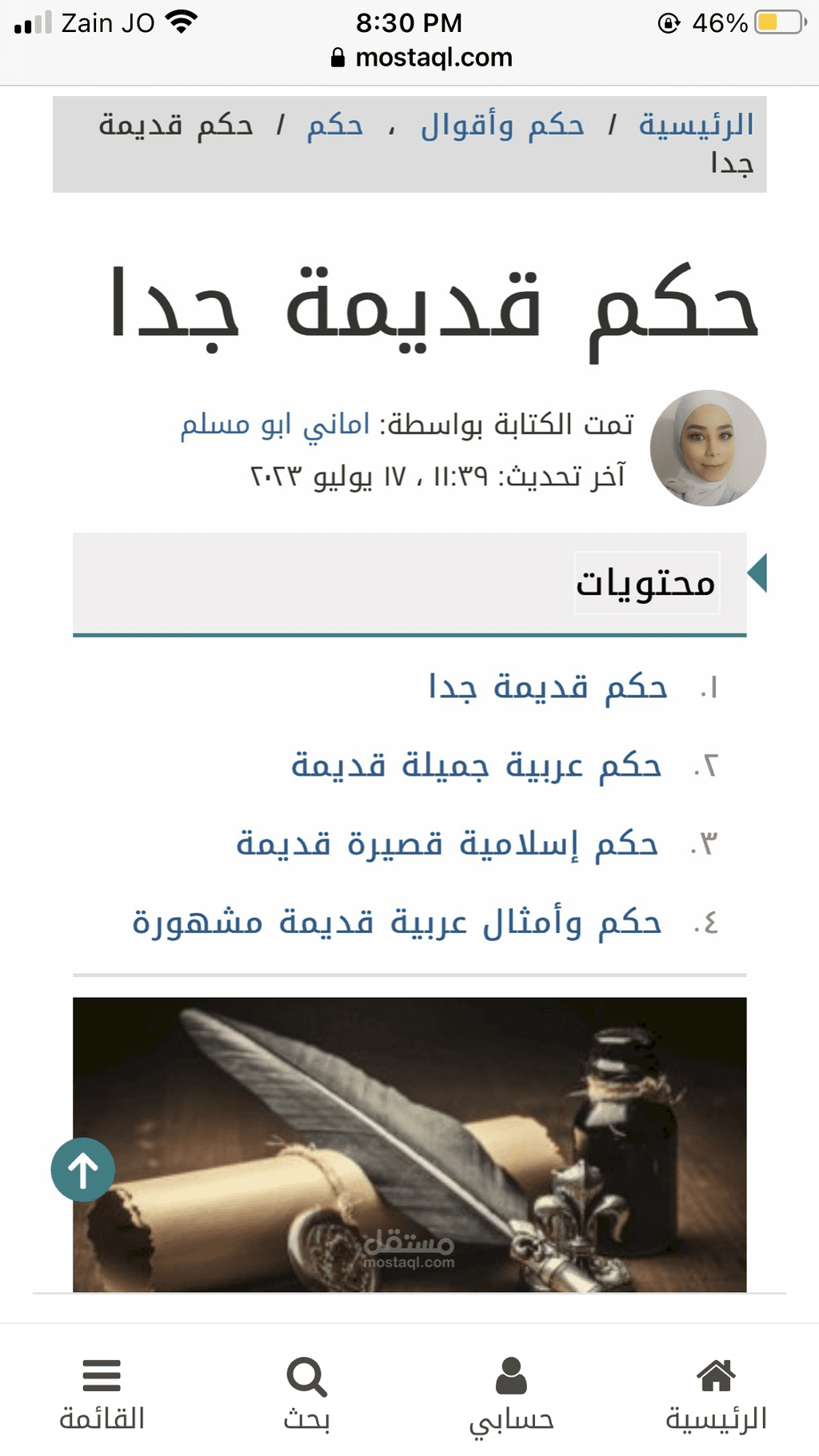Jump to حكم عربية جميلة قديمة
This screenshot has width=819, height=1456.
click(477, 765)
